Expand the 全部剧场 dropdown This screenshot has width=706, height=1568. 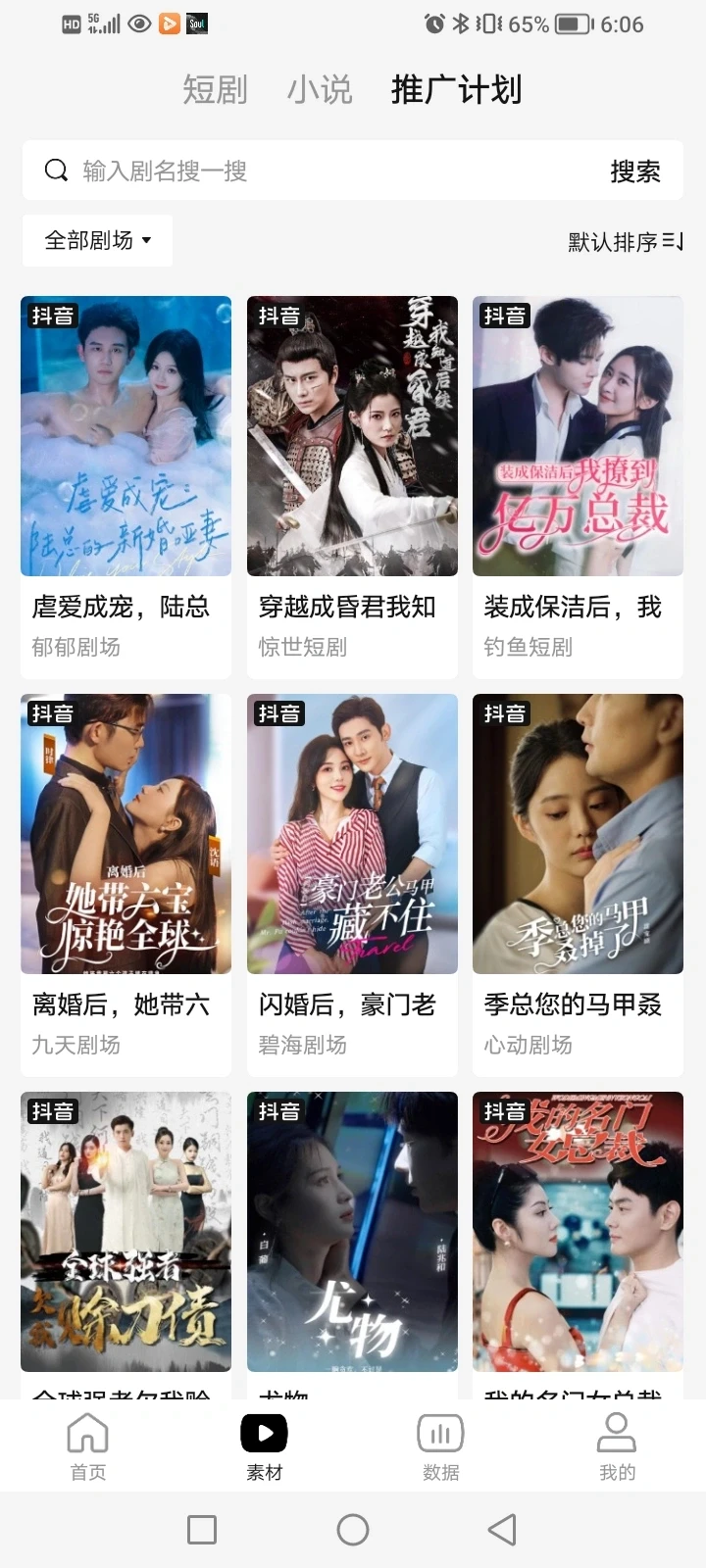[98, 240]
